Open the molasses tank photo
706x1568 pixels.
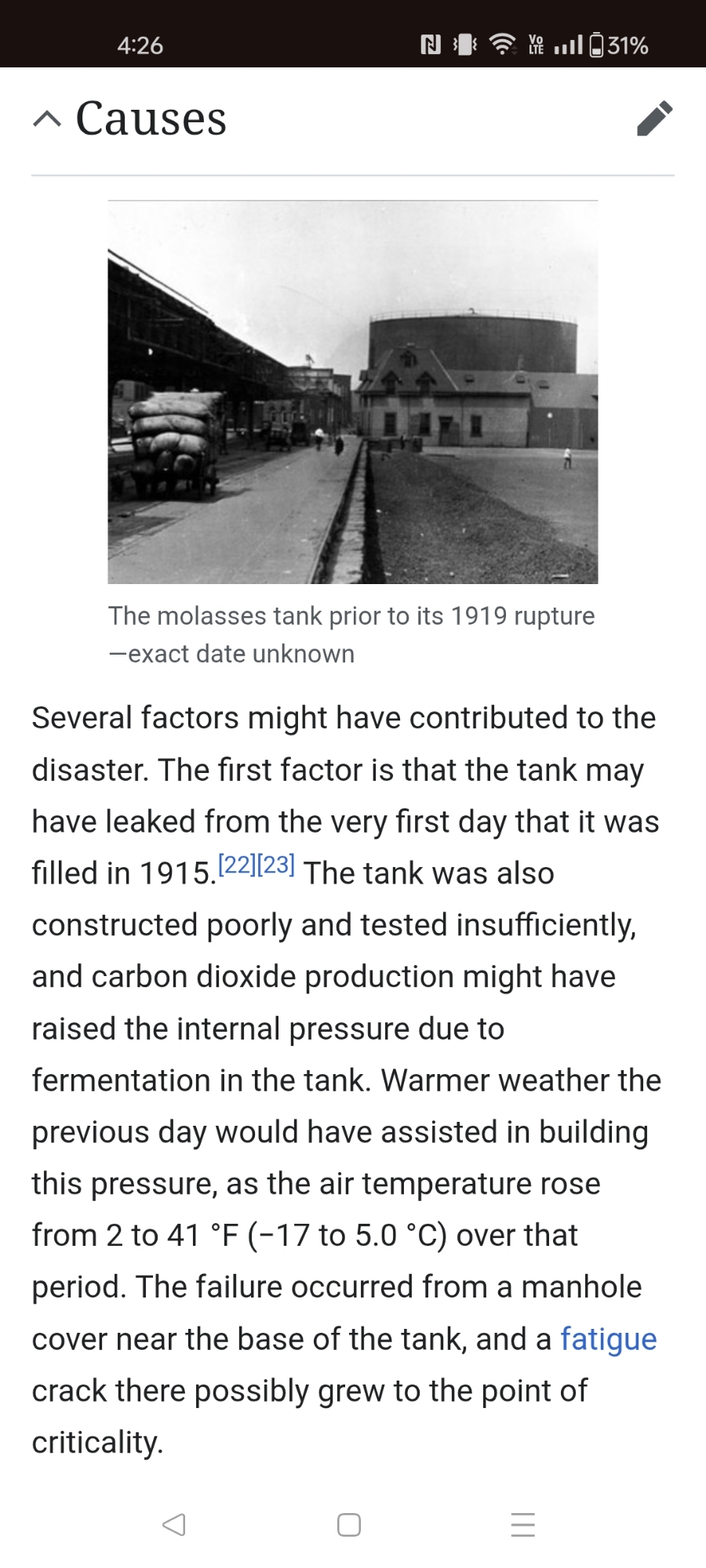tap(353, 392)
